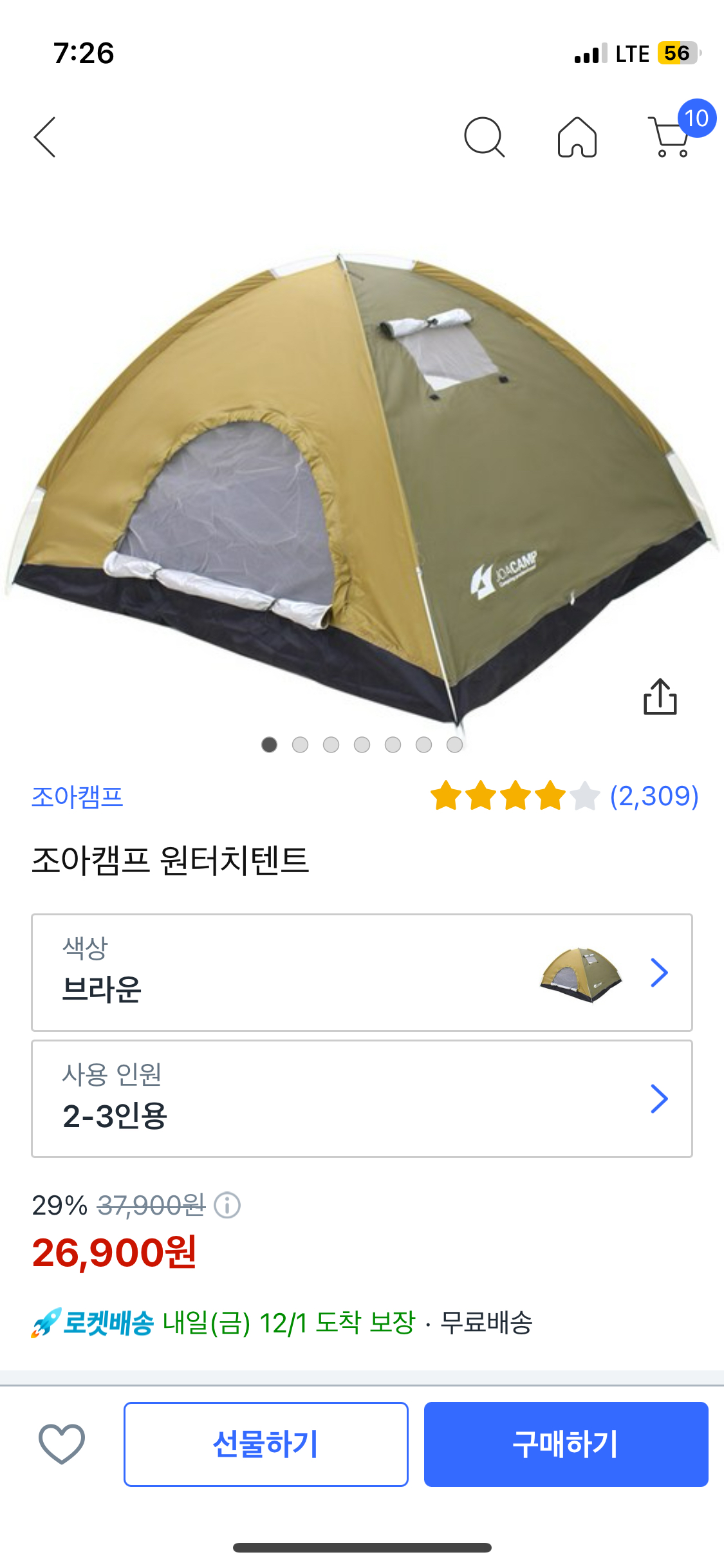Go to the home icon

click(x=577, y=137)
